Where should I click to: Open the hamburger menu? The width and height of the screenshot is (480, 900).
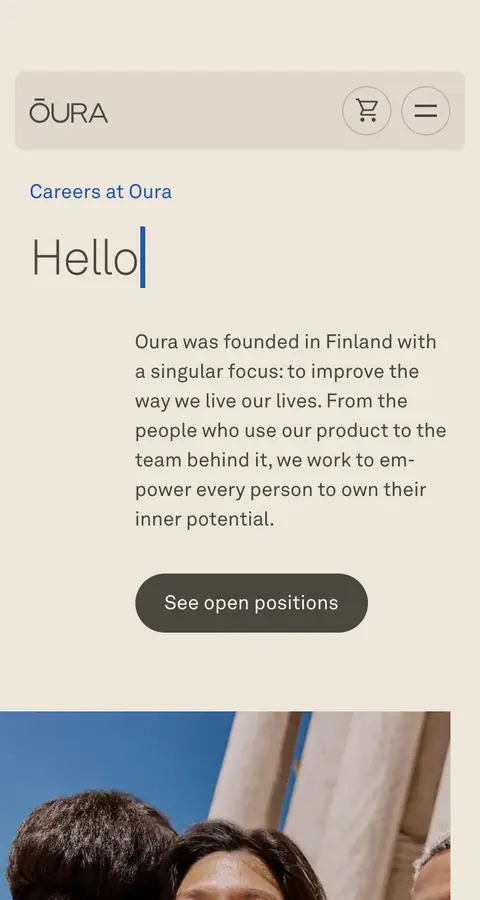(425, 111)
